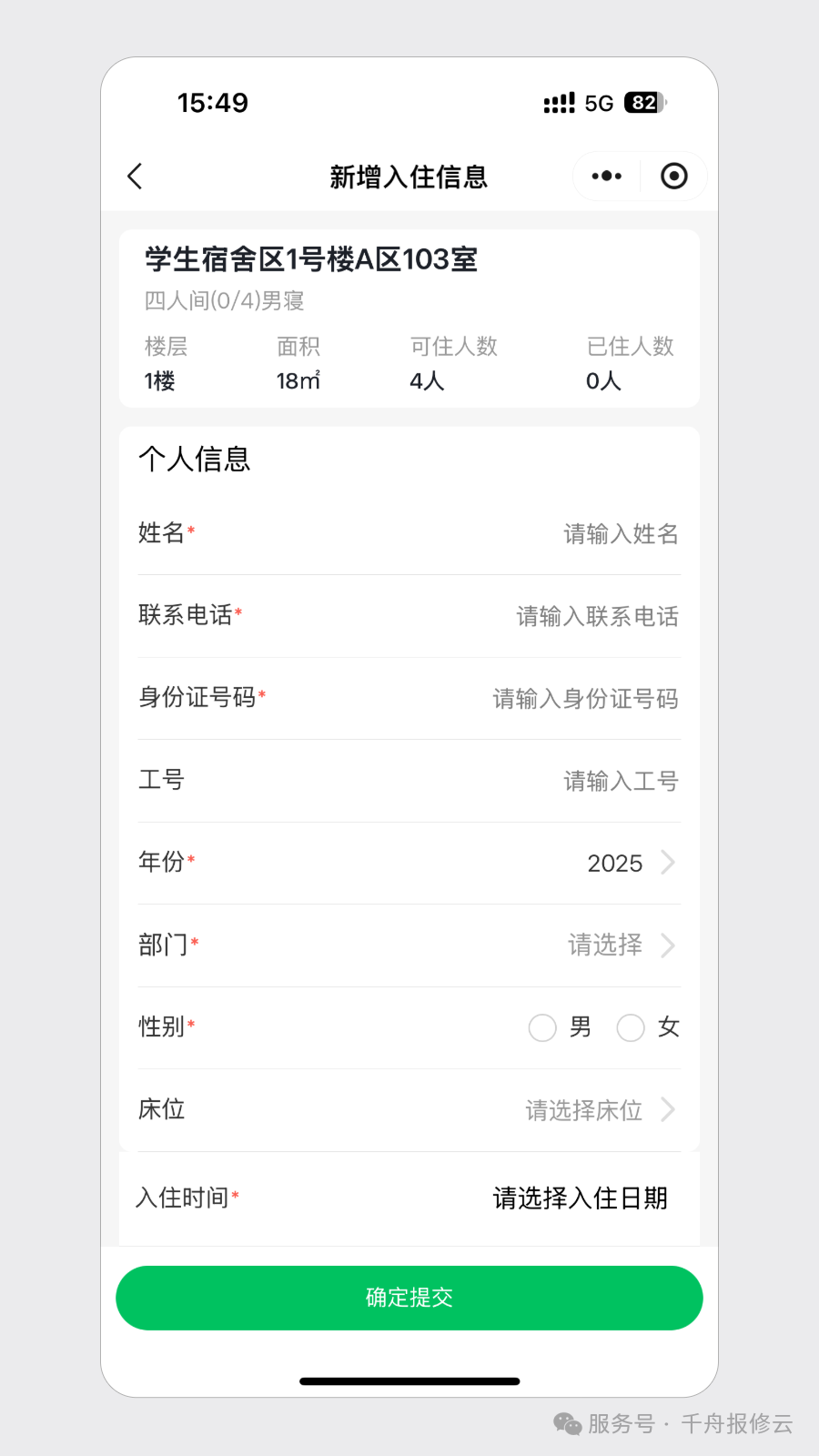Open the 入住时间 check-in date picker
The image size is (819, 1456).
(580, 1198)
